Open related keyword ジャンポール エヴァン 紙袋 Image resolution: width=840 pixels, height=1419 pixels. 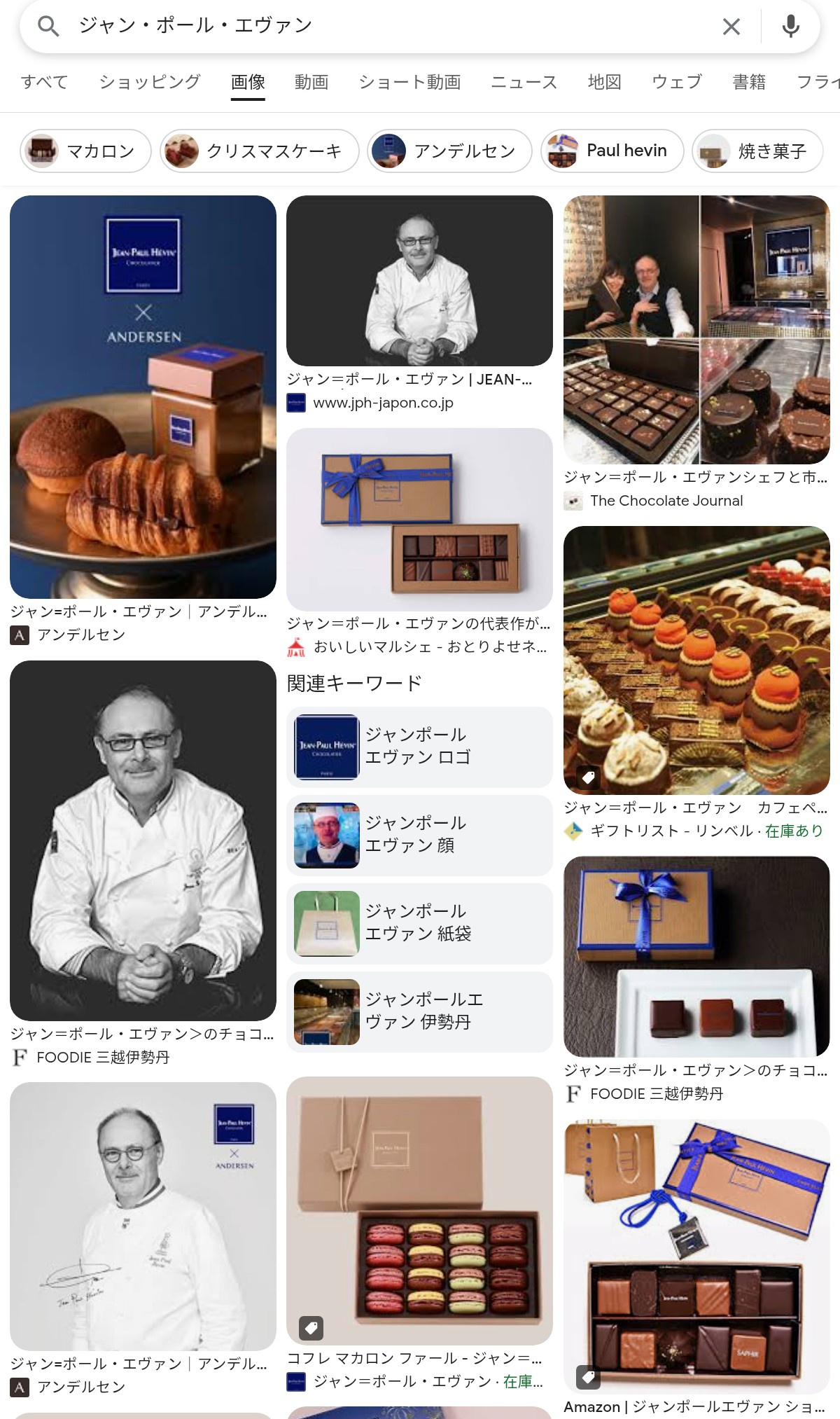[x=419, y=923]
